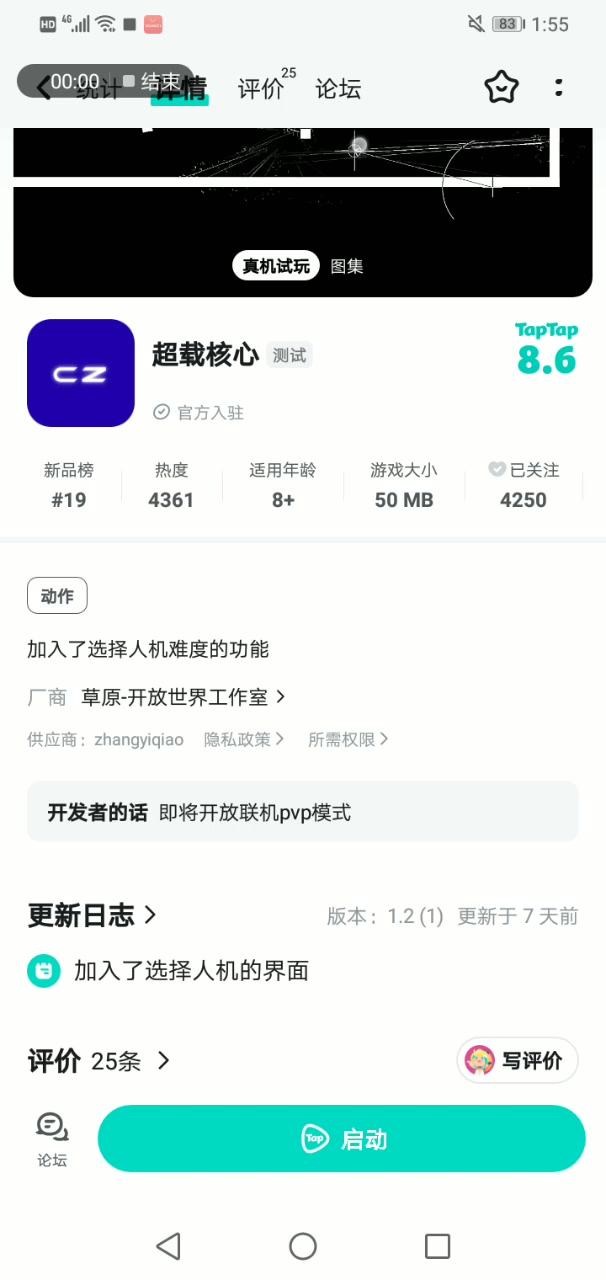View the 隐私政策 link

tap(244, 740)
